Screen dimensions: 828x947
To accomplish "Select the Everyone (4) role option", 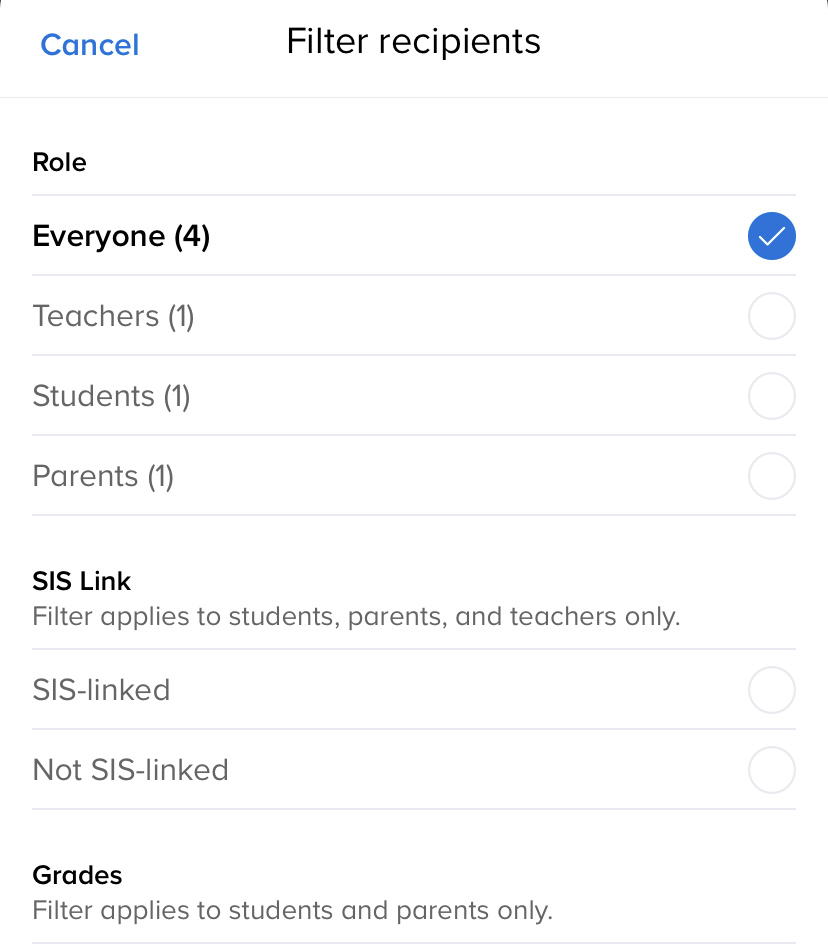I will point(771,237).
